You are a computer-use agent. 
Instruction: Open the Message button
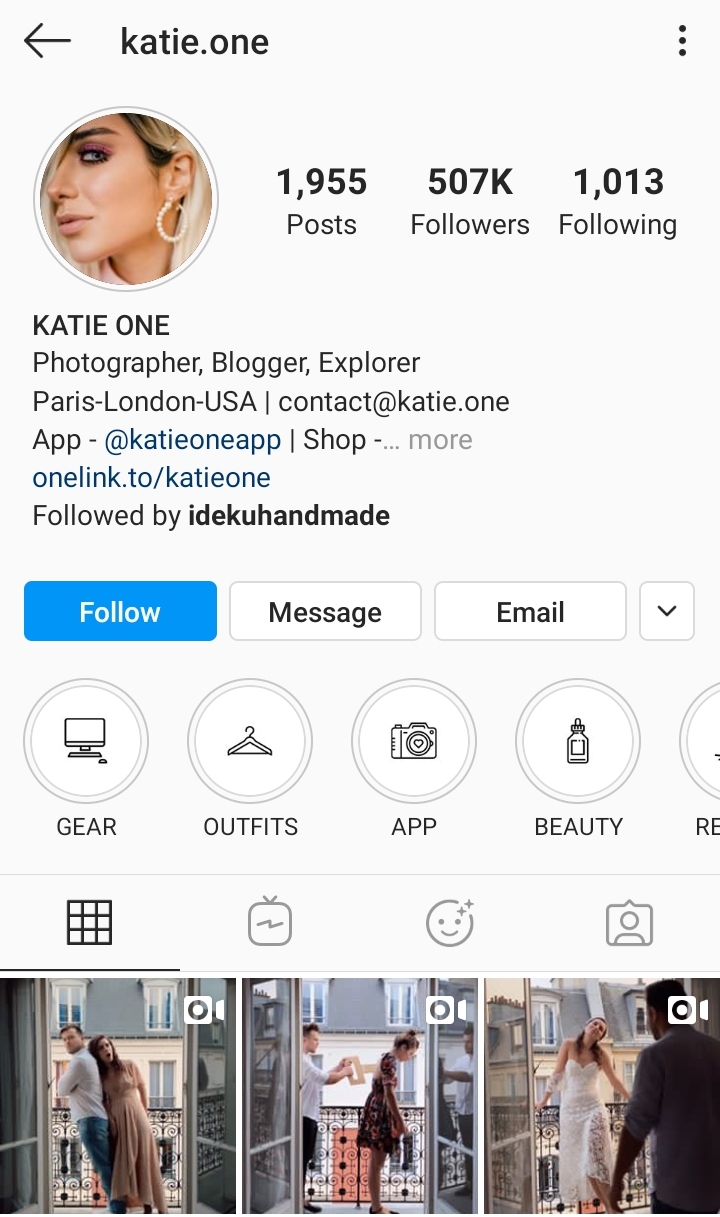point(325,611)
